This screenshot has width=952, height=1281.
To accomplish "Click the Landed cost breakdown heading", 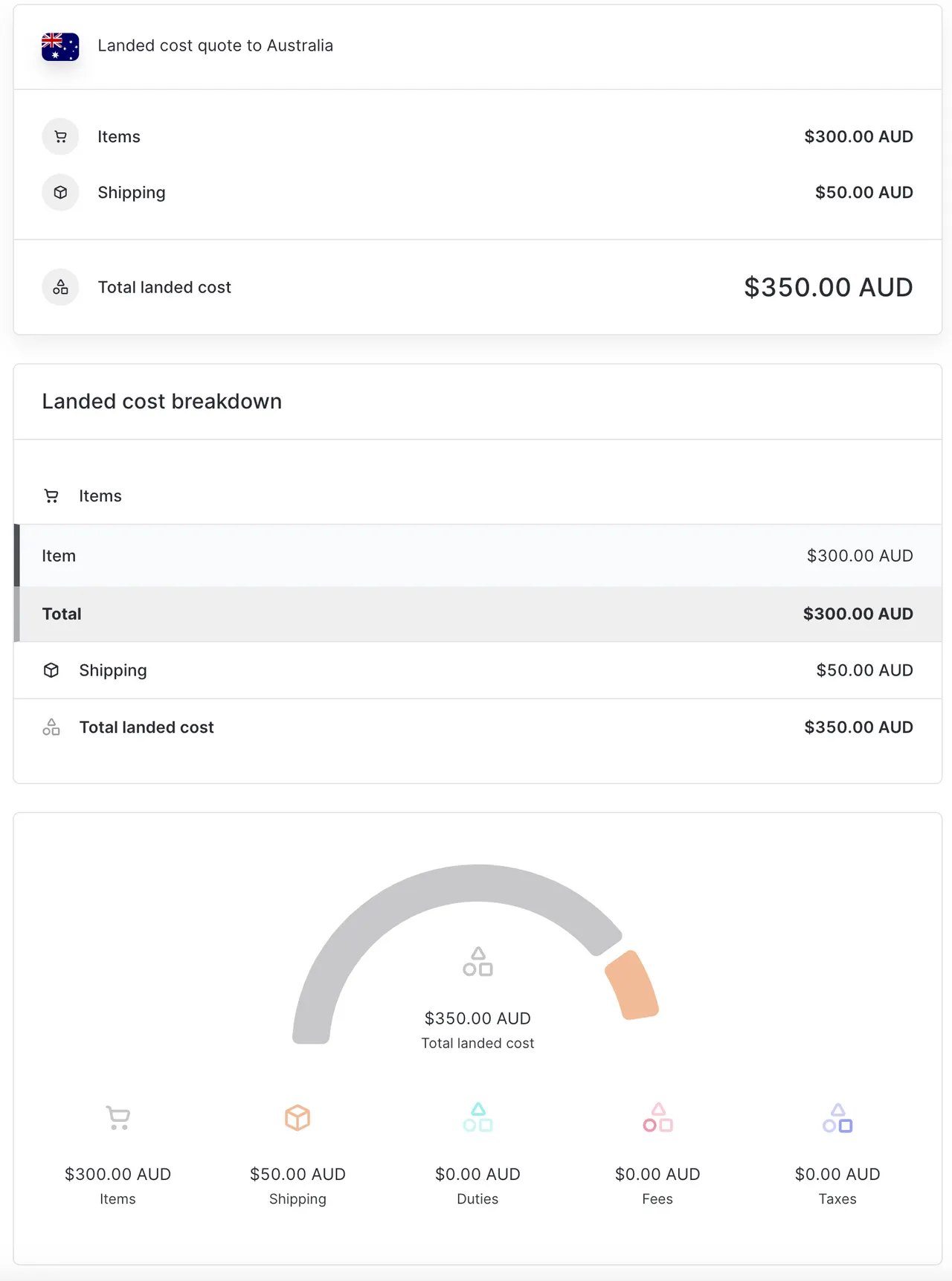I will point(161,401).
